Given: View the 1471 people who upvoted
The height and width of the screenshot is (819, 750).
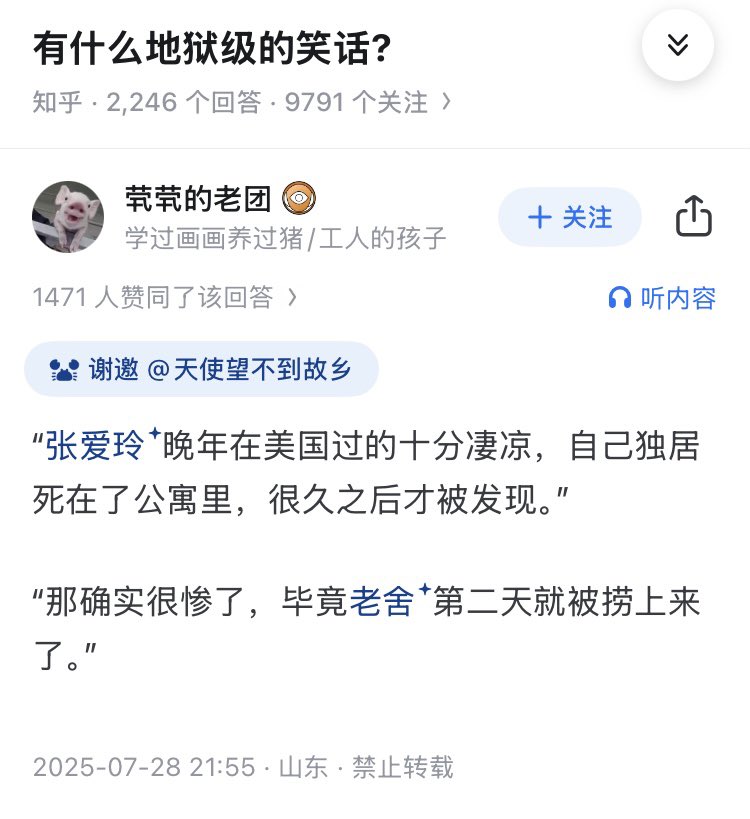Looking at the screenshot, I should click(164, 297).
